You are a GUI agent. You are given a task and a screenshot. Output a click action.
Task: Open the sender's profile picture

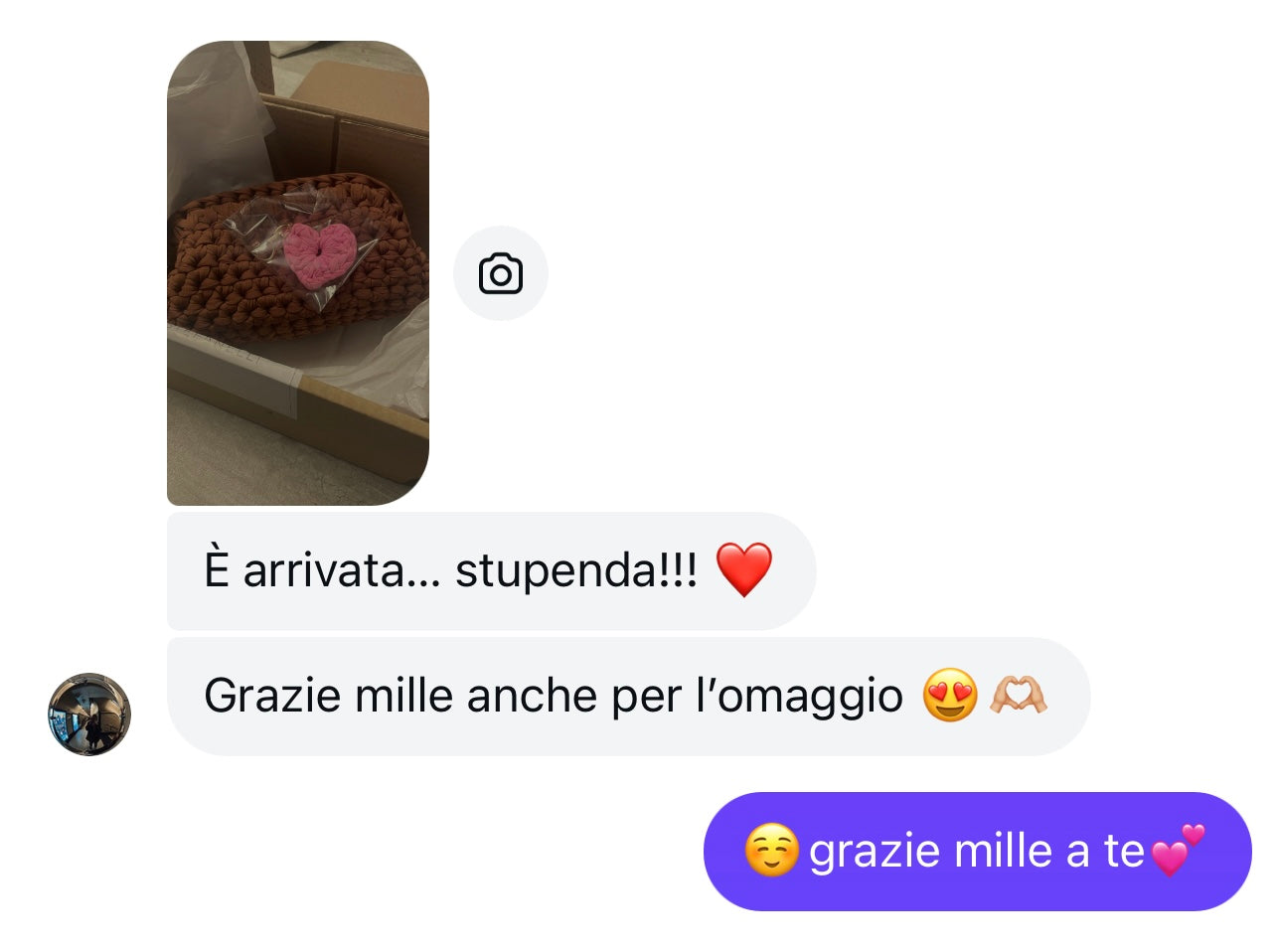pyautogui.click(x=89, y=714)
